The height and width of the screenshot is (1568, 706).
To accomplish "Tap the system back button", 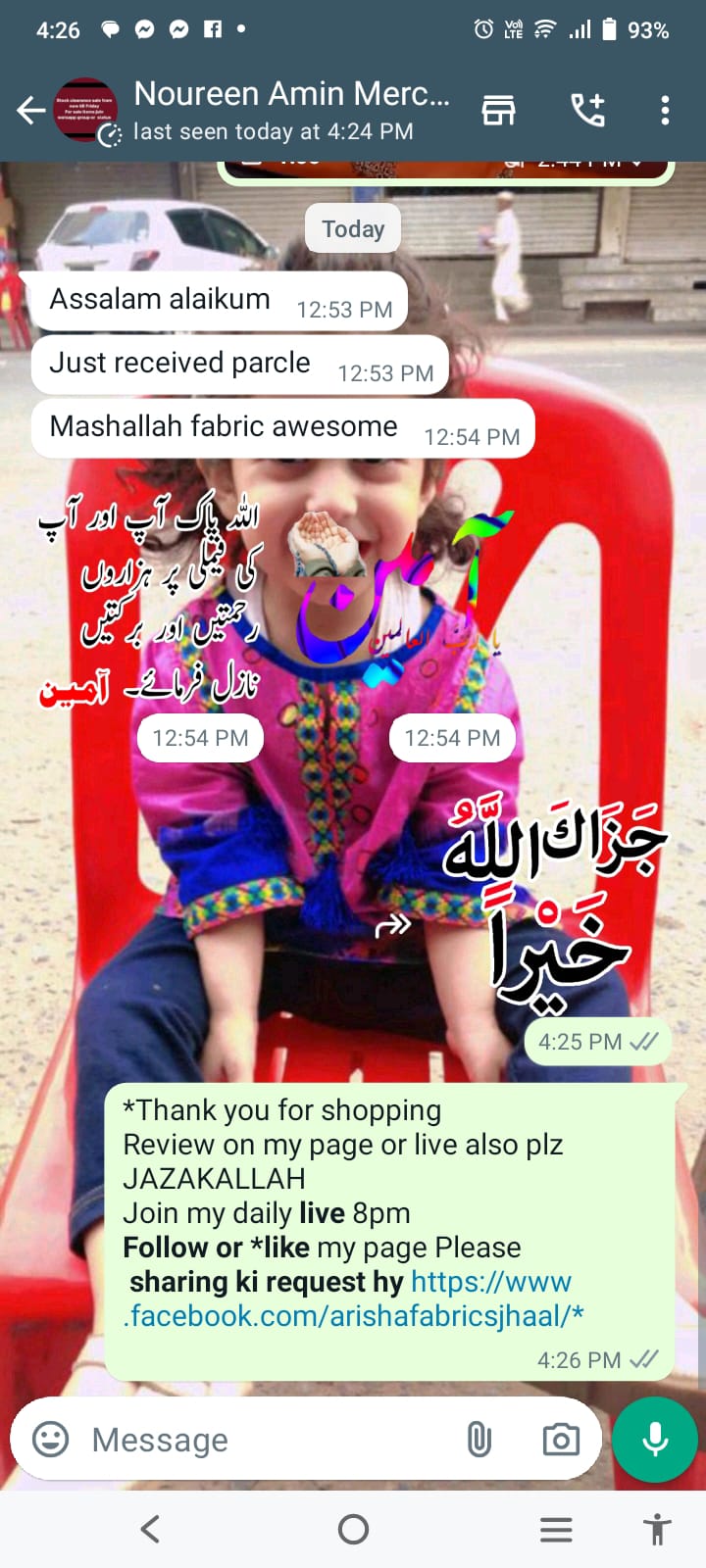I will tap(150, 1529).
